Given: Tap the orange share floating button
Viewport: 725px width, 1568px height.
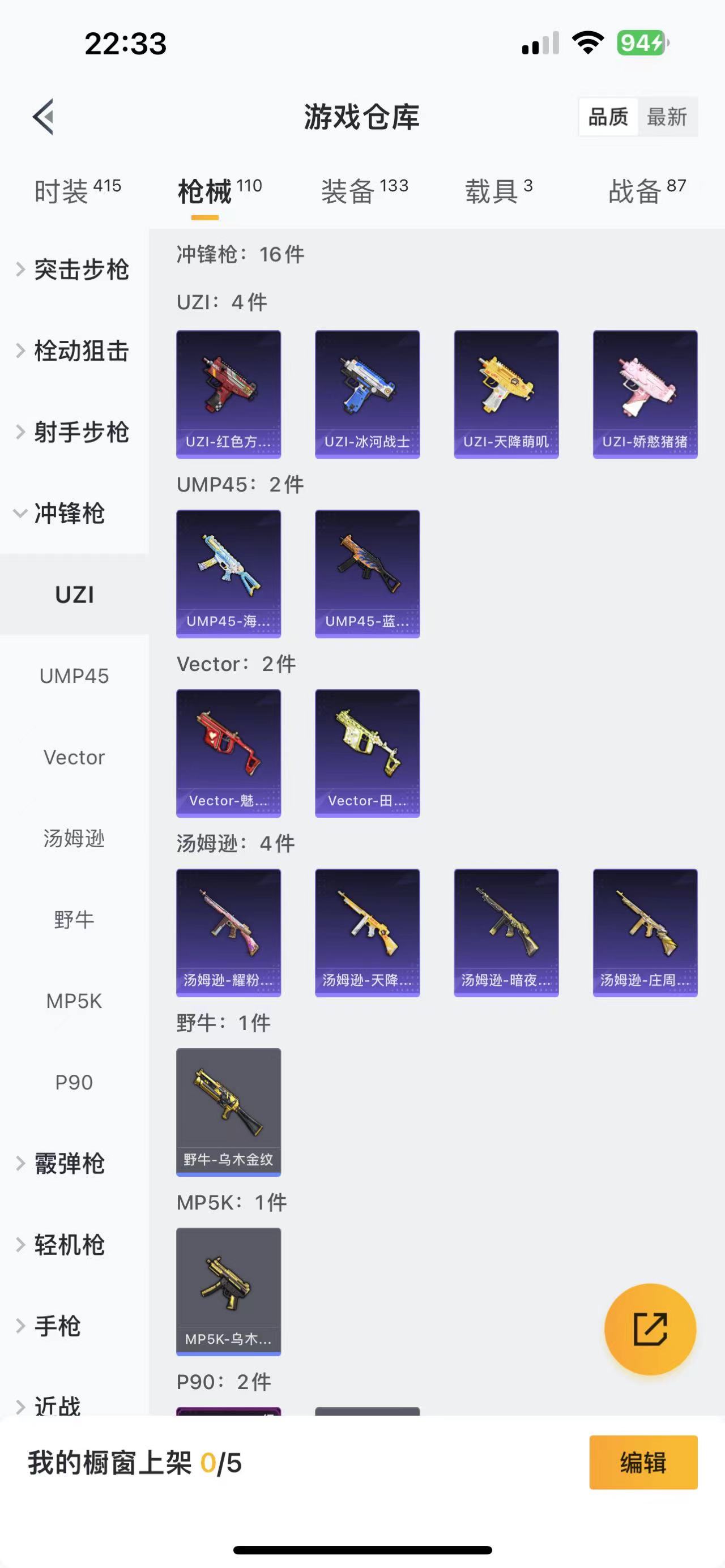Looking at the screenshot, I should coord(650,1329).
